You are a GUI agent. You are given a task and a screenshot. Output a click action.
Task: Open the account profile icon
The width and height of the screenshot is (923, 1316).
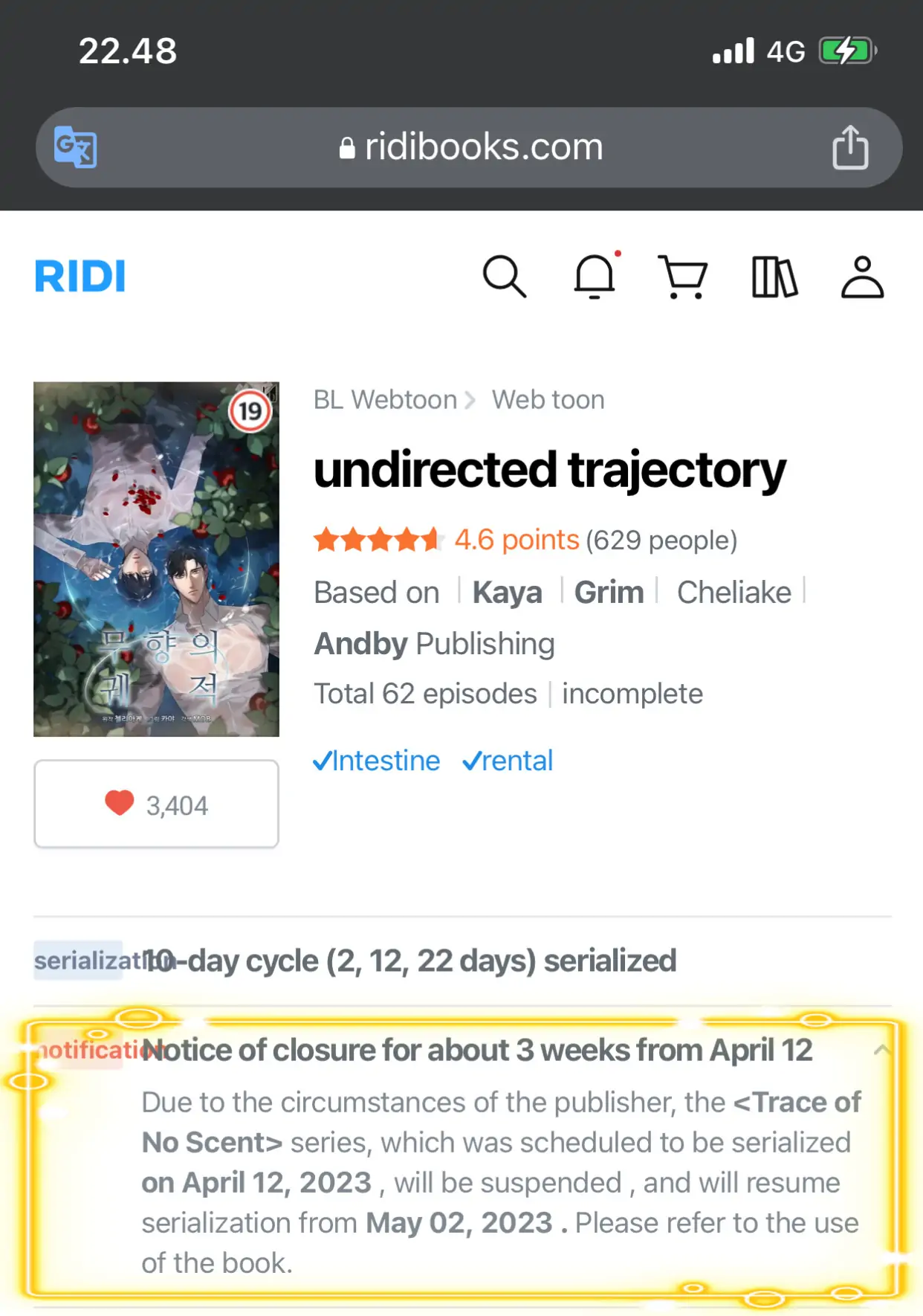pos(862,277)
